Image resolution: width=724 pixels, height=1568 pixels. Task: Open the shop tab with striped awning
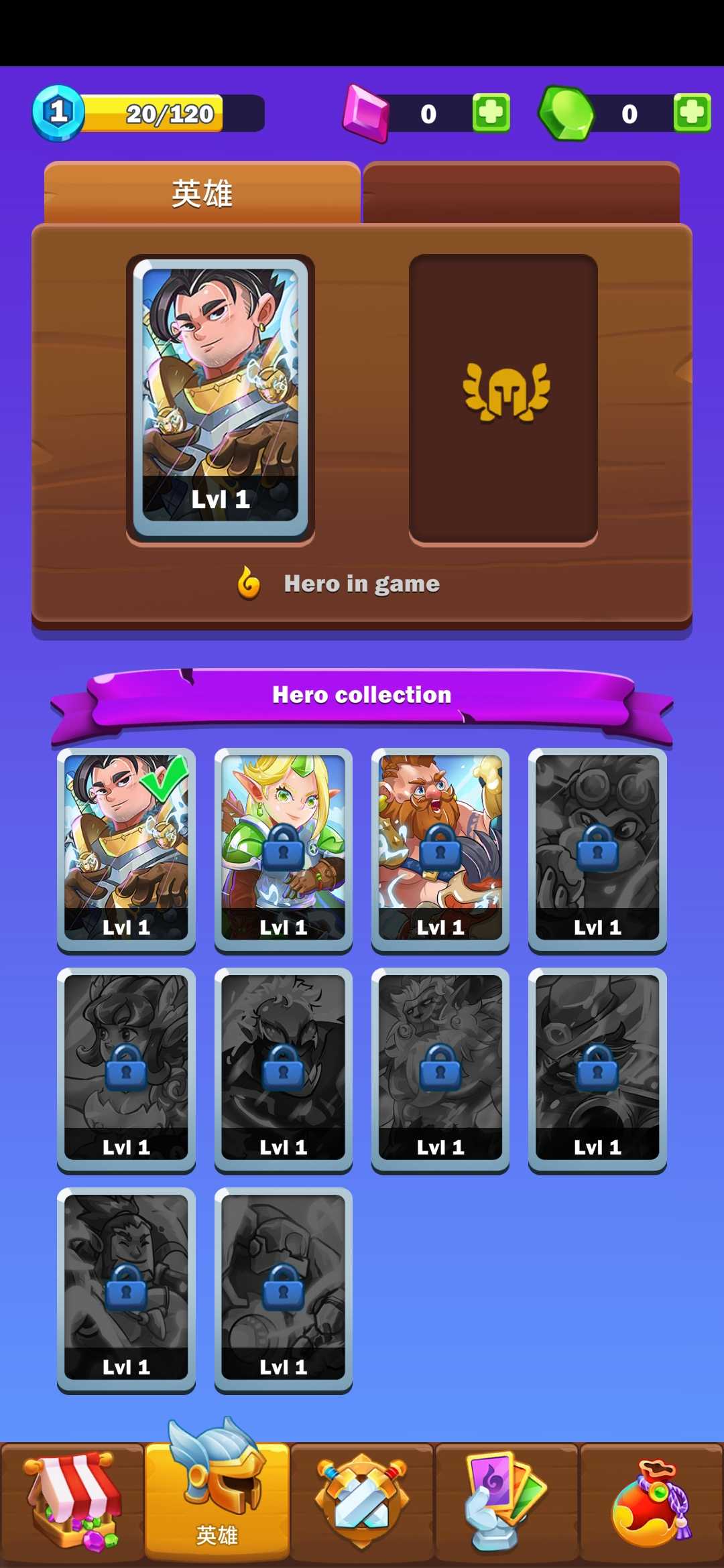click(x=72, y=1503)
